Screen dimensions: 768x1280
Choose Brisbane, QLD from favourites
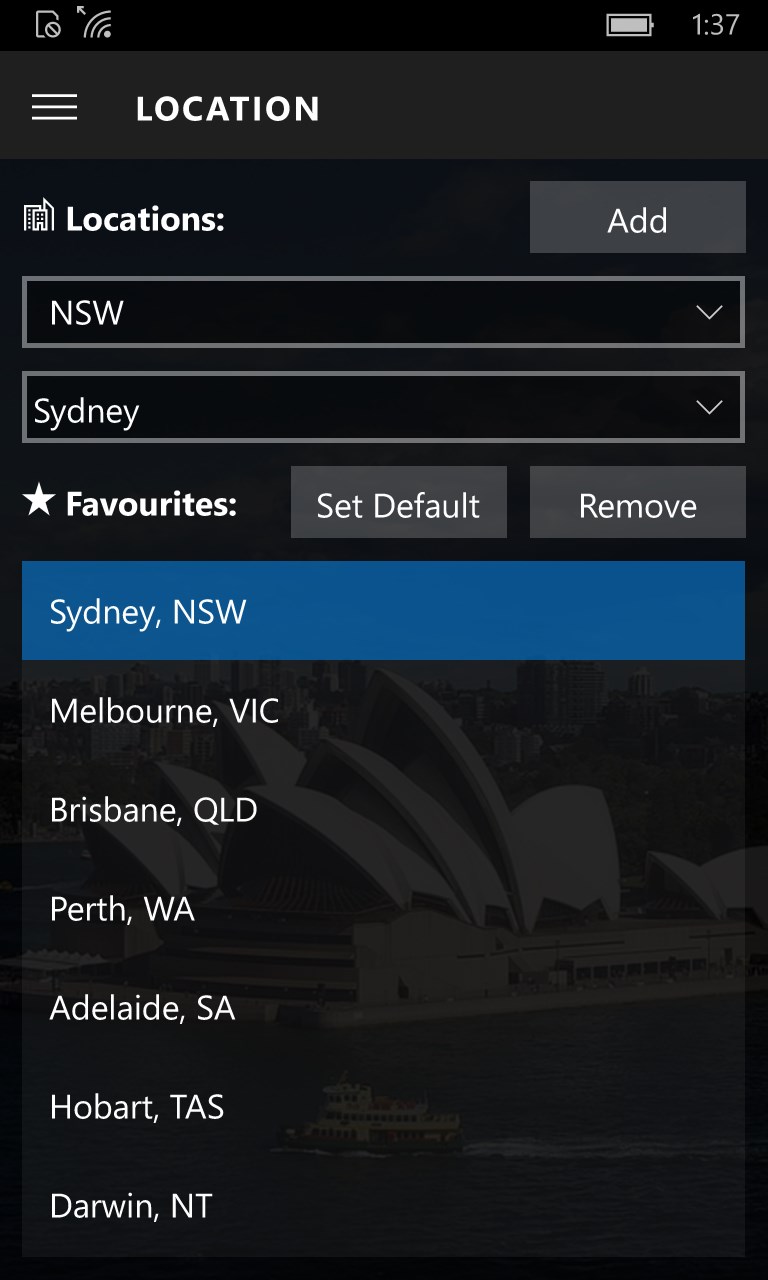(383, 809)
